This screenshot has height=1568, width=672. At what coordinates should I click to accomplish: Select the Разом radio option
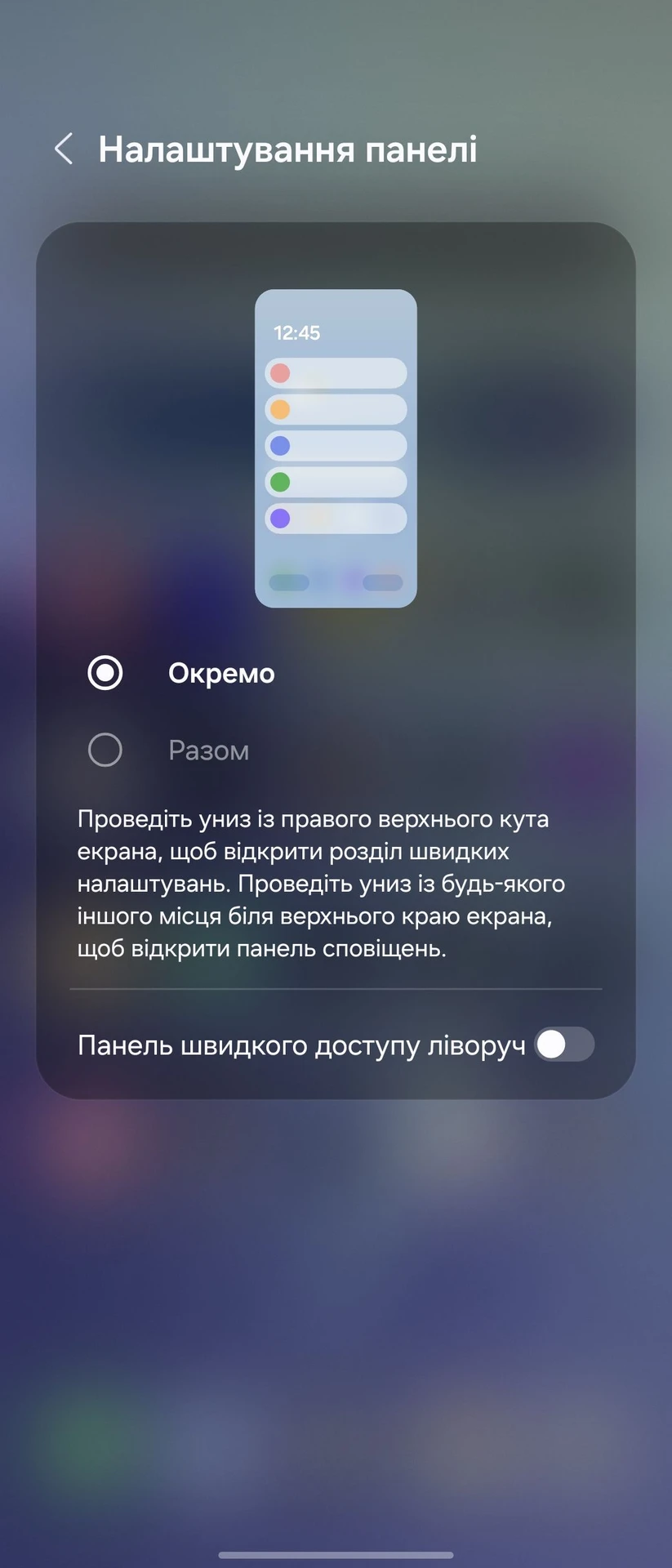point(105,750)
